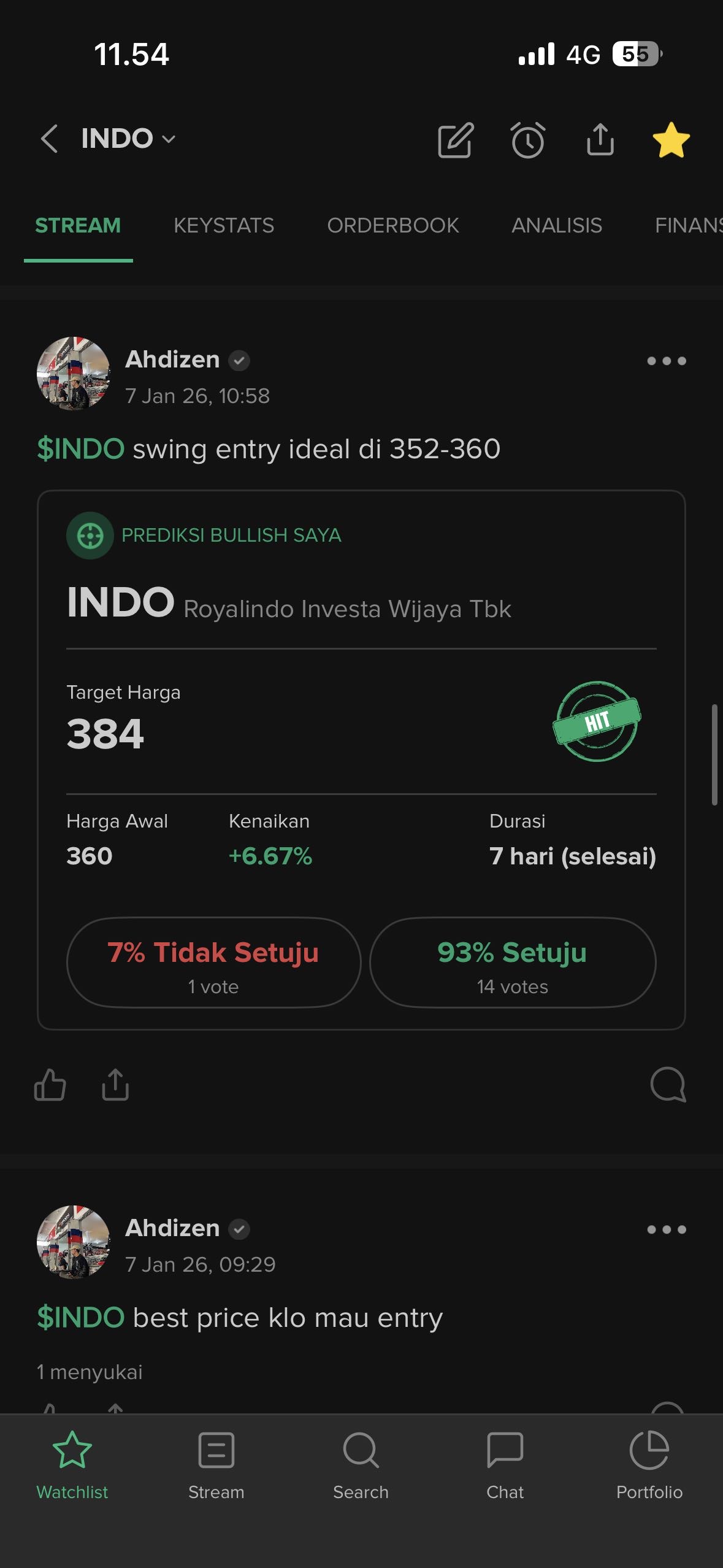Vote Setuju on the bullish prediction
The width and height of the screenshot is (723, 1568).
[512, 962]
